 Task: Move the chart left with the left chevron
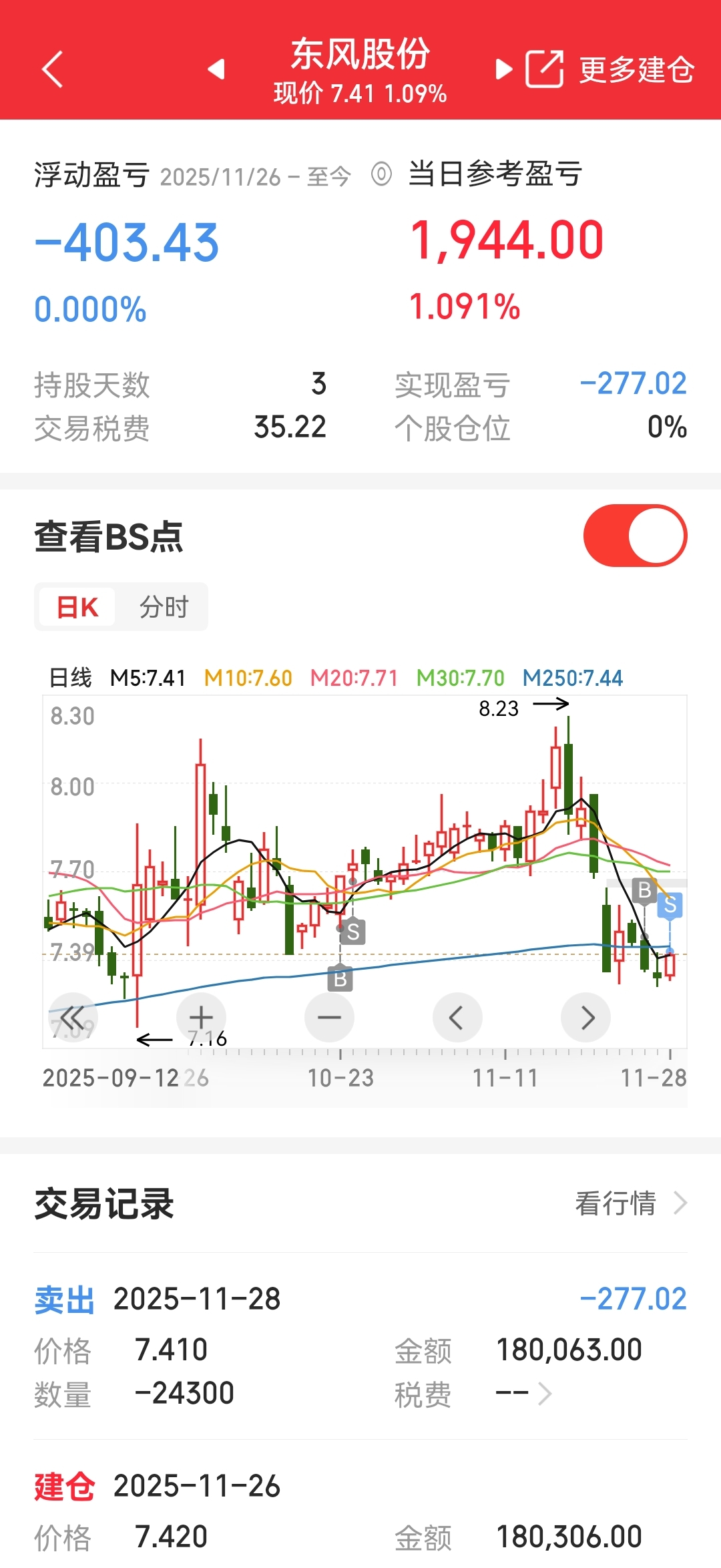pos(457,1018)
